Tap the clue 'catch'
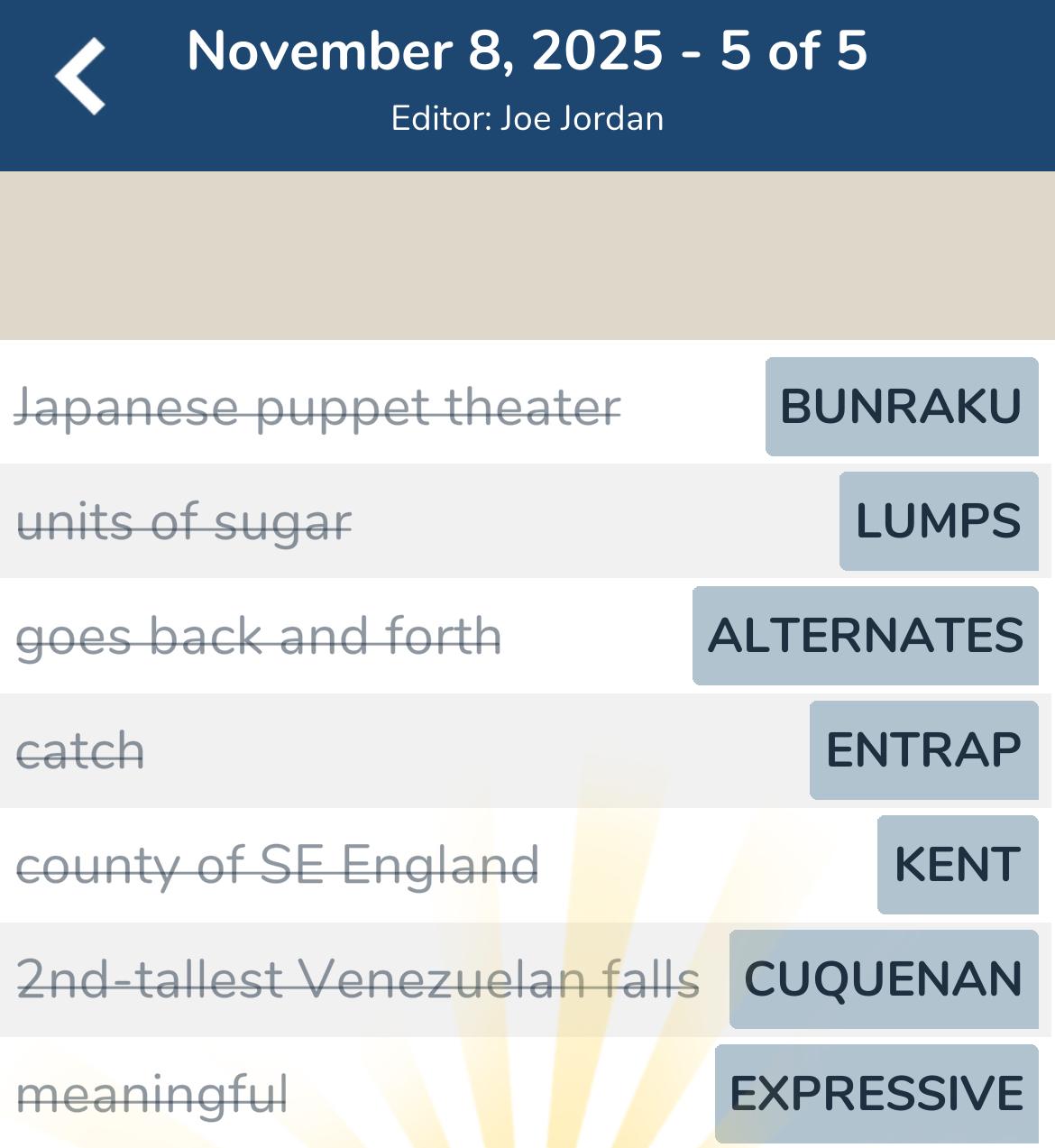The image size is (1055, 1148). [80, 750]
